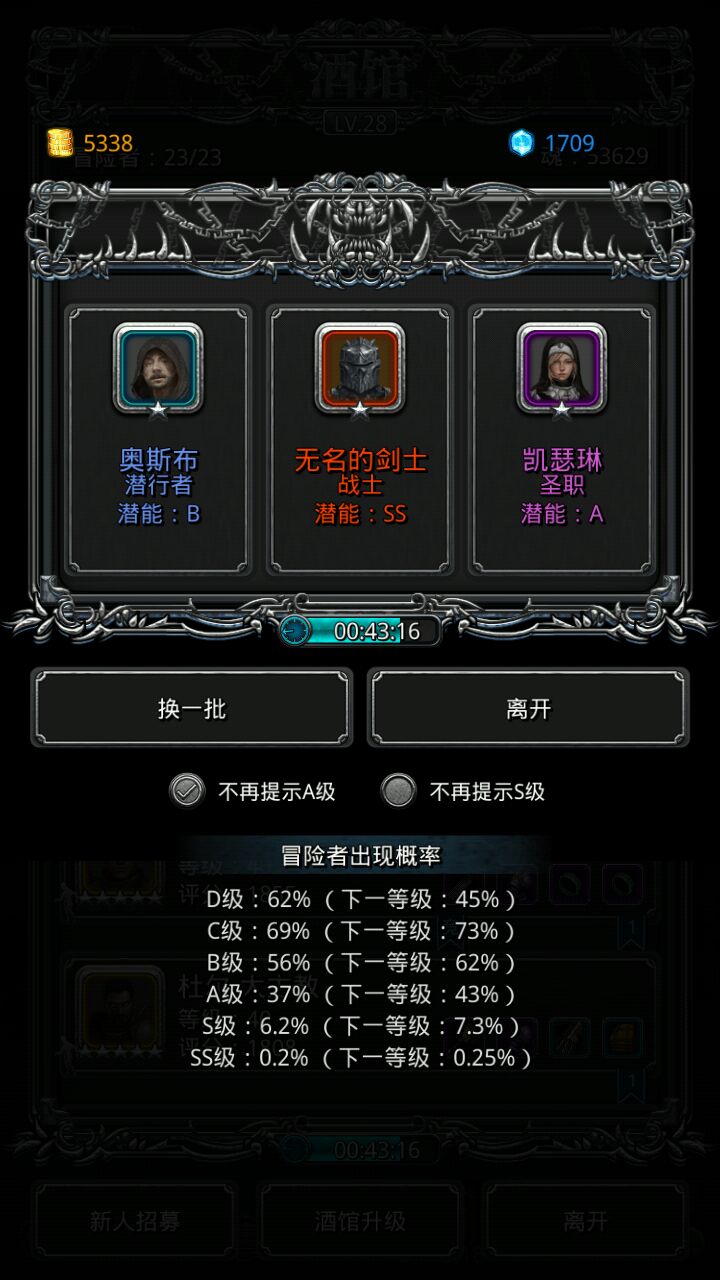Screen dimensions: 720x1280
Task: Pick the priest 凯瑟琳 card
Action: pos(562,440)
